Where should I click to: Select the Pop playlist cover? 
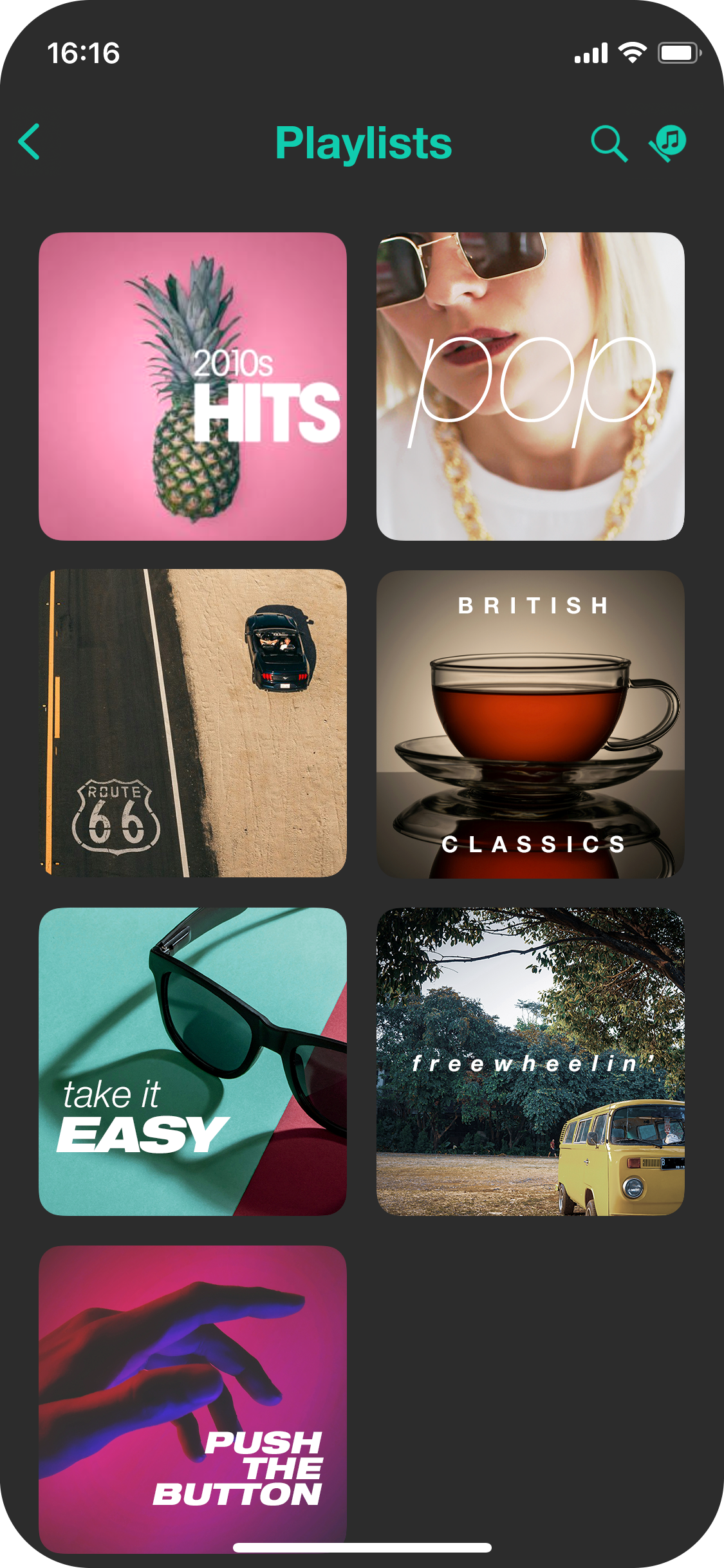(x=530, y=386)
